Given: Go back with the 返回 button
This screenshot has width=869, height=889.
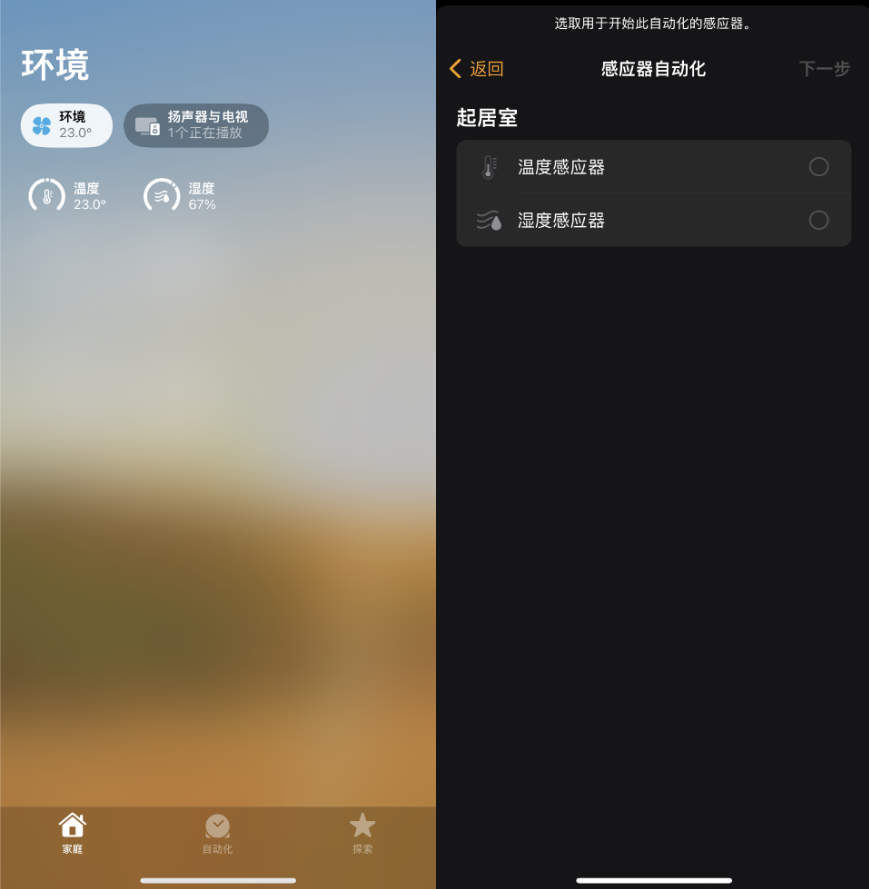Looking at the screenshot, I should click(x=477, y=69).
